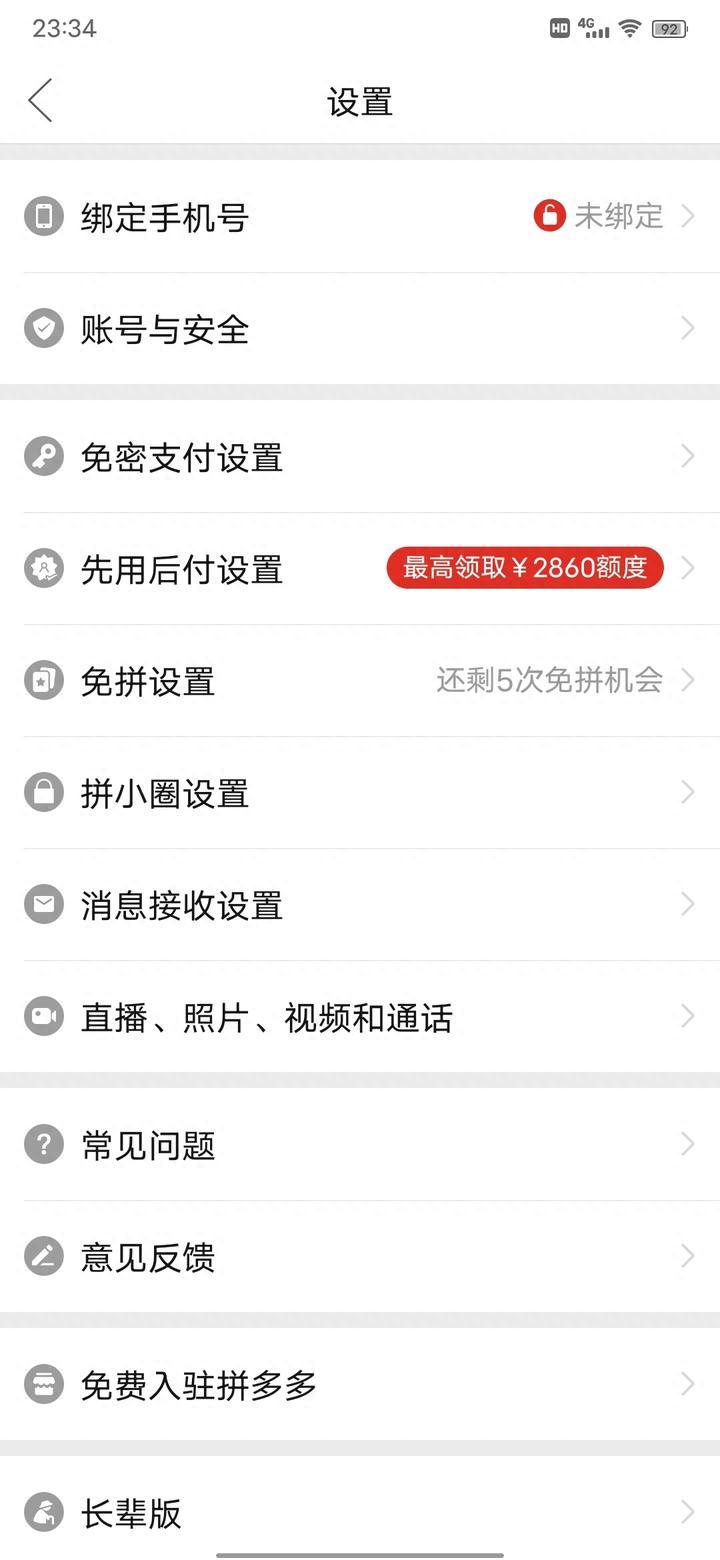720x1560 pixels.
Task: Open 消息接收设置
Action: click(360, 905)
